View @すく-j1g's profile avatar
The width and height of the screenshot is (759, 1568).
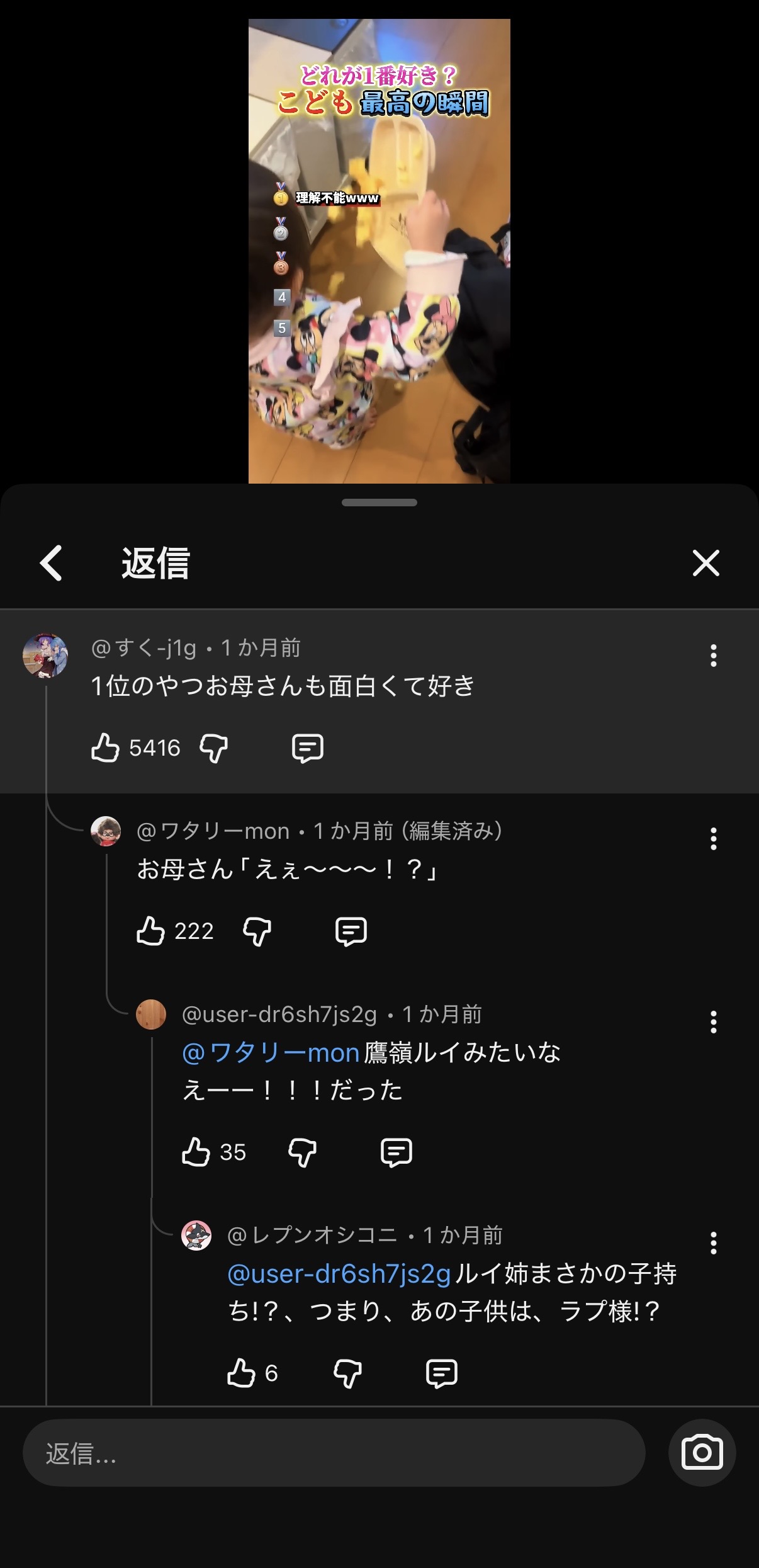pos(45,656)
